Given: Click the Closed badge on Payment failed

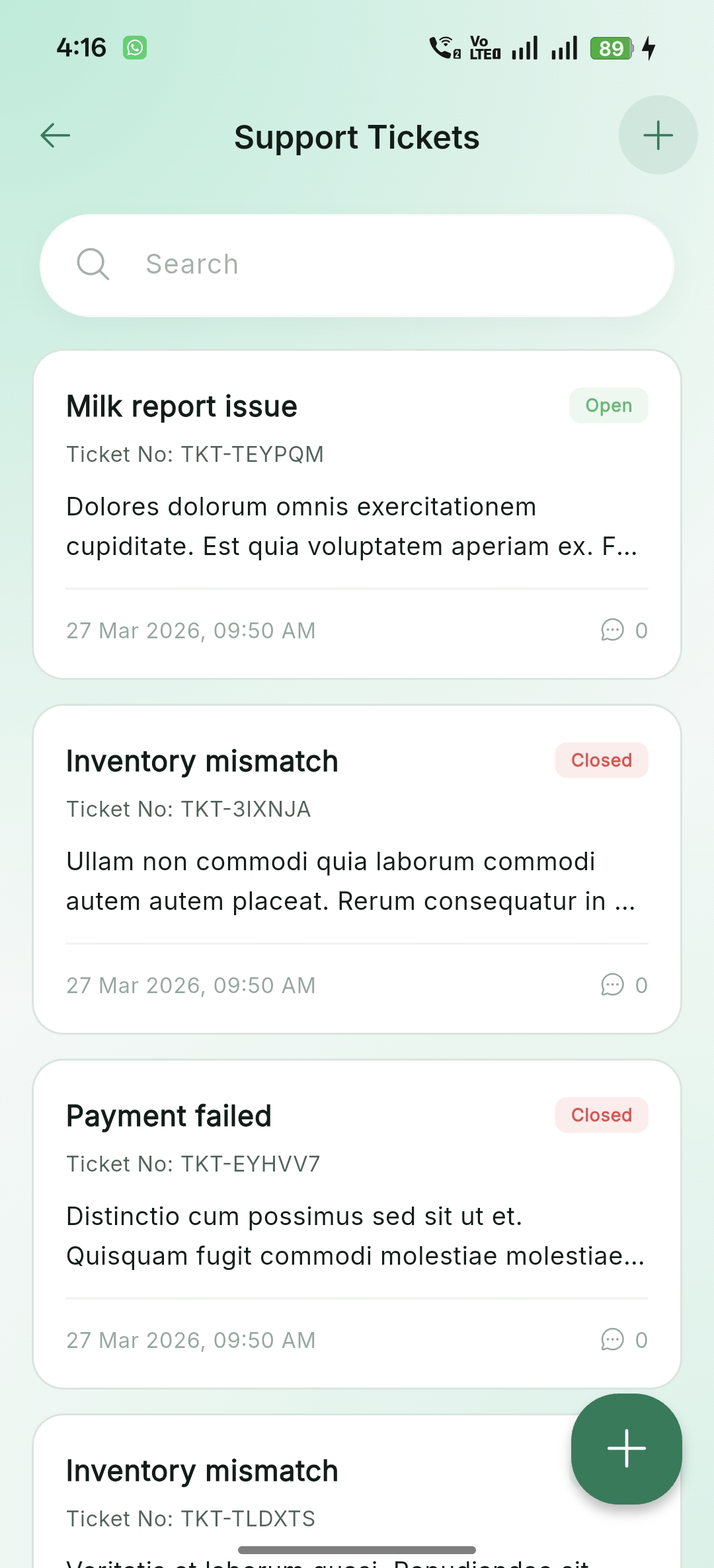Looking at the screenshot, I should [601, 1115].
